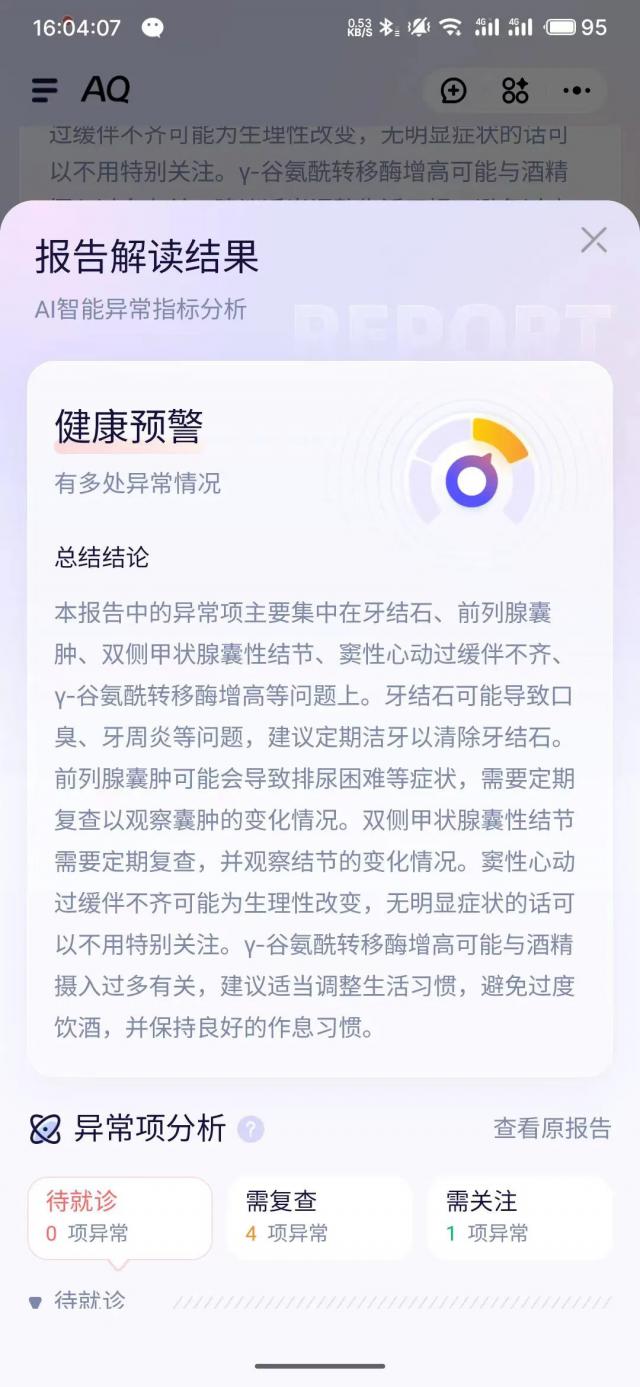Start a new chat with the plus bubble
This screenshot has width=640, height=1387.
(454, 91)
